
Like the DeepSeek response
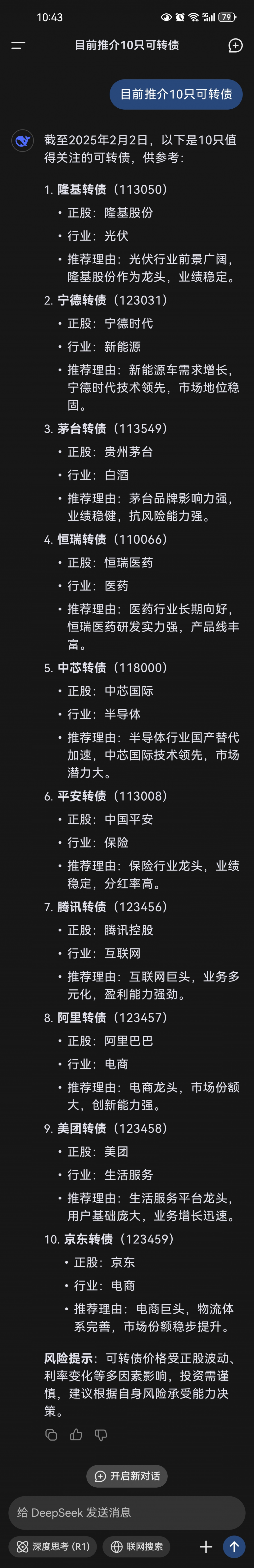[76, 1435]
